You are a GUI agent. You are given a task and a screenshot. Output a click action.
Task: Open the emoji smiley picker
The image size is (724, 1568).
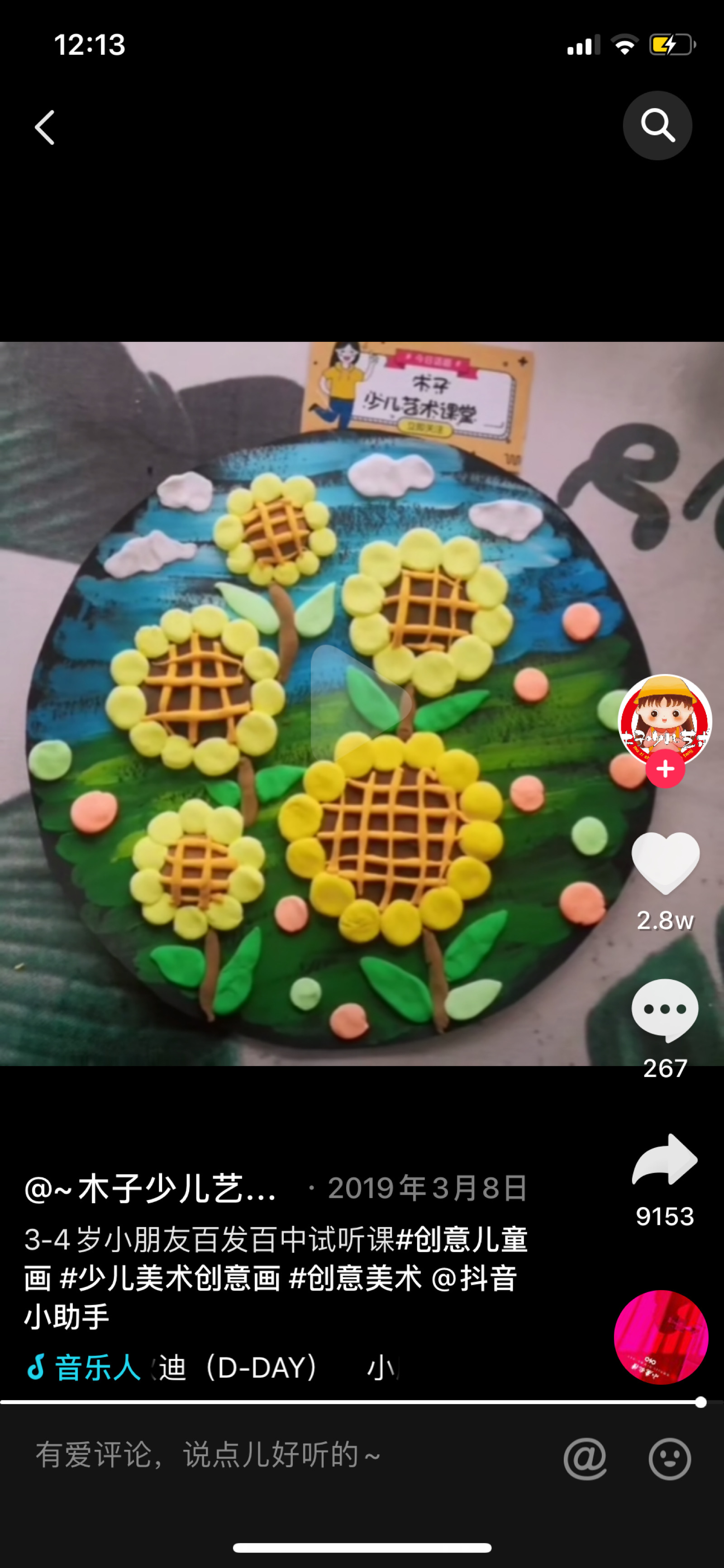pos(669,1458)
